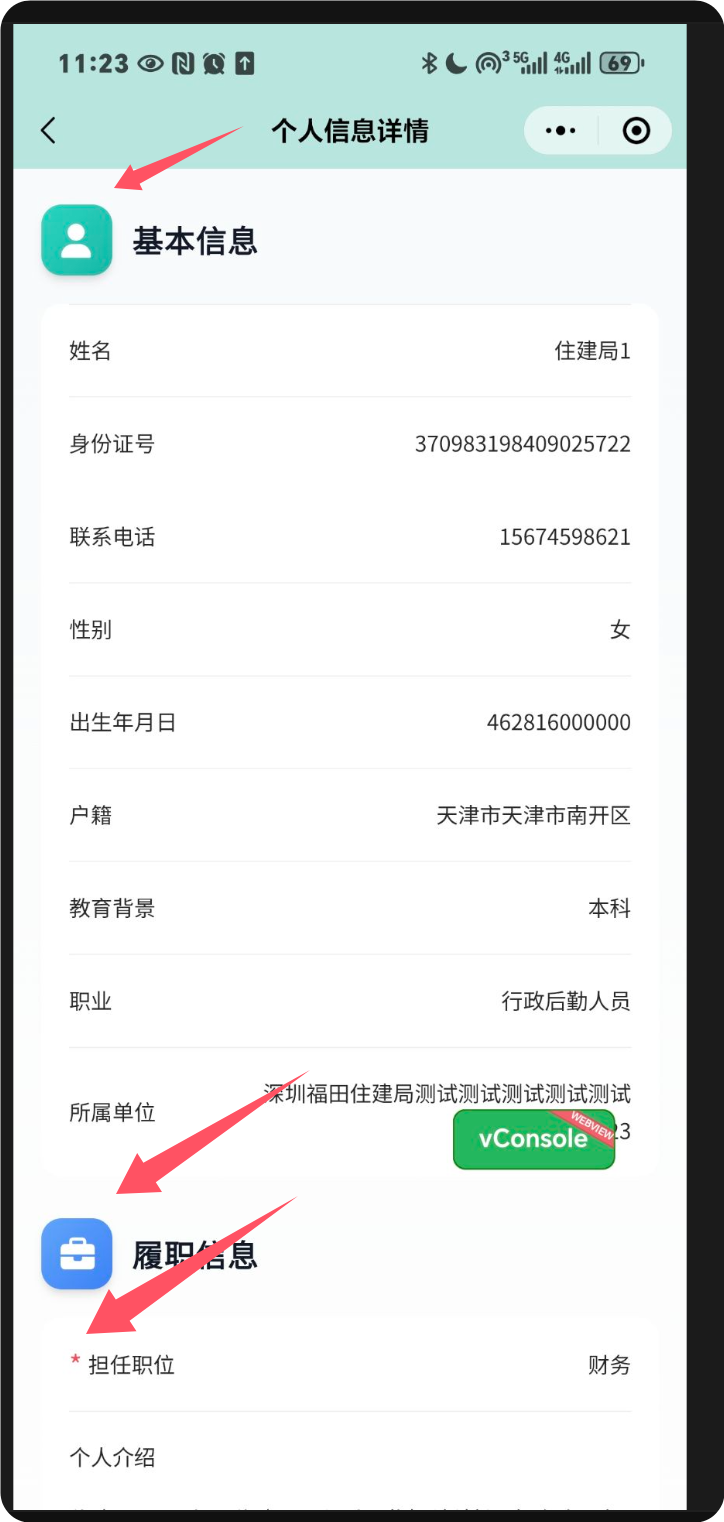Open the mini program more options menu
The width and height of the screenshot is (724, 1522).
point(560,131)
